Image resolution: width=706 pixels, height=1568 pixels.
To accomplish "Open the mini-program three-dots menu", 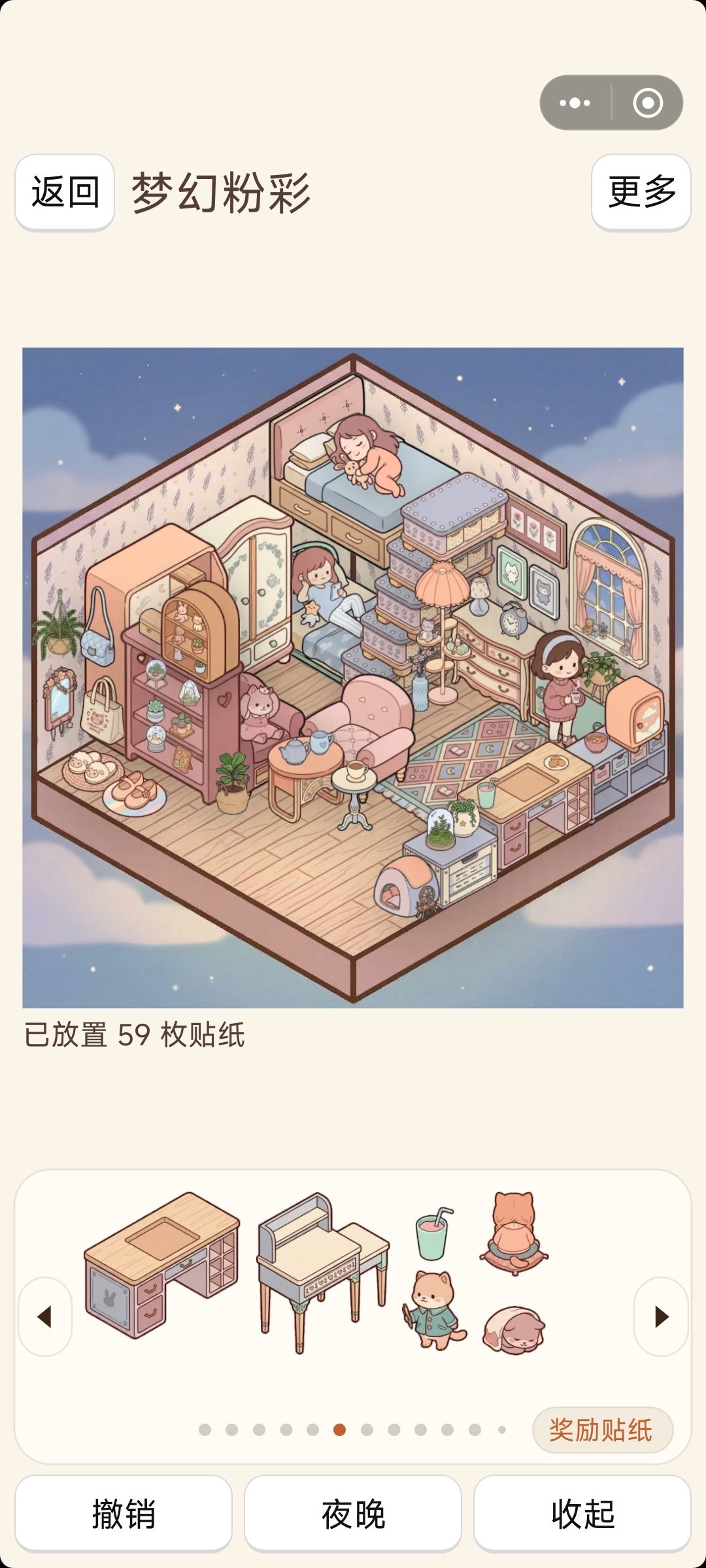I will [x=575, y=103].
